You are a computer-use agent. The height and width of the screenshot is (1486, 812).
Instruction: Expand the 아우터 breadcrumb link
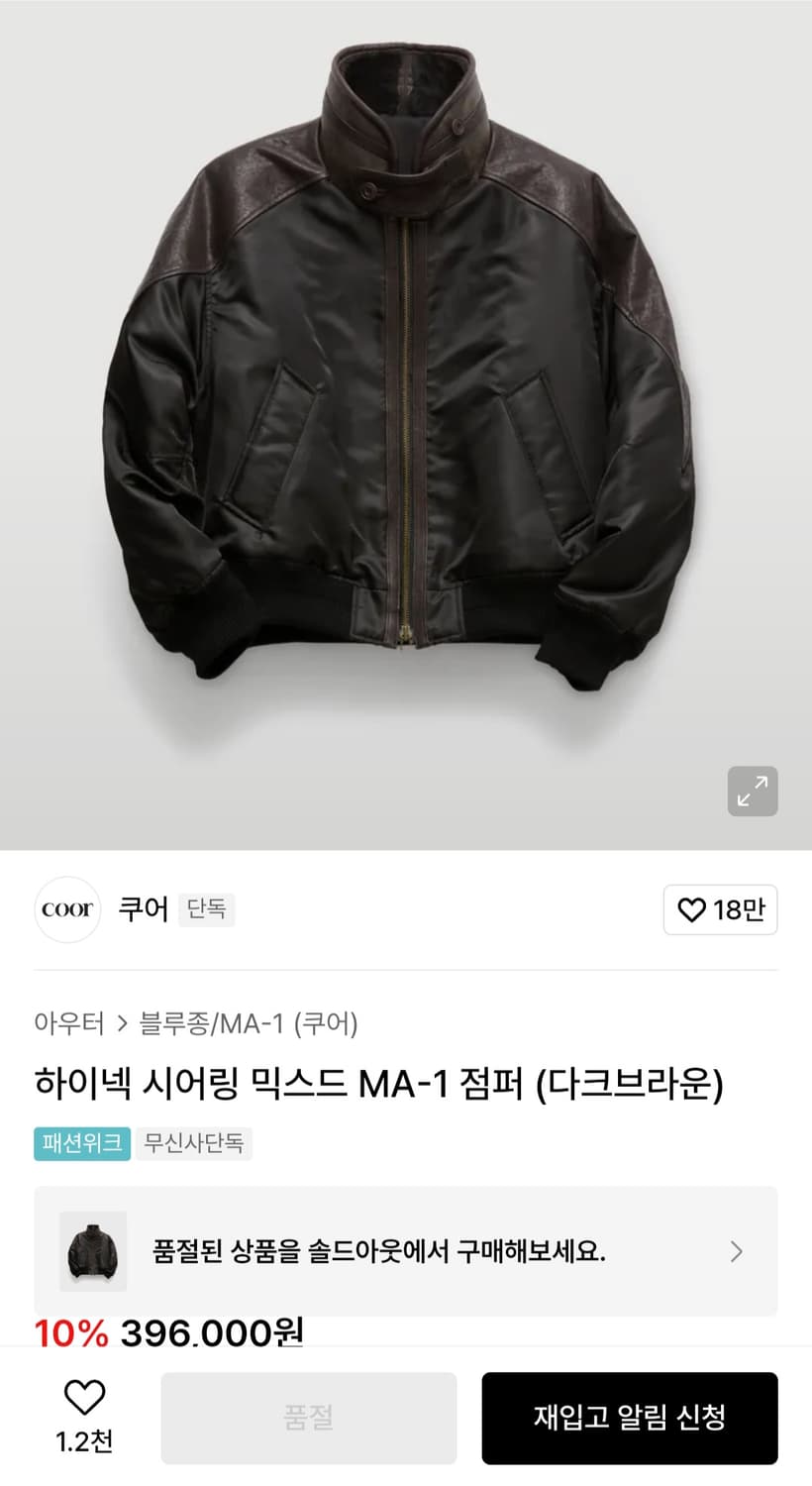click(69, 1024)
